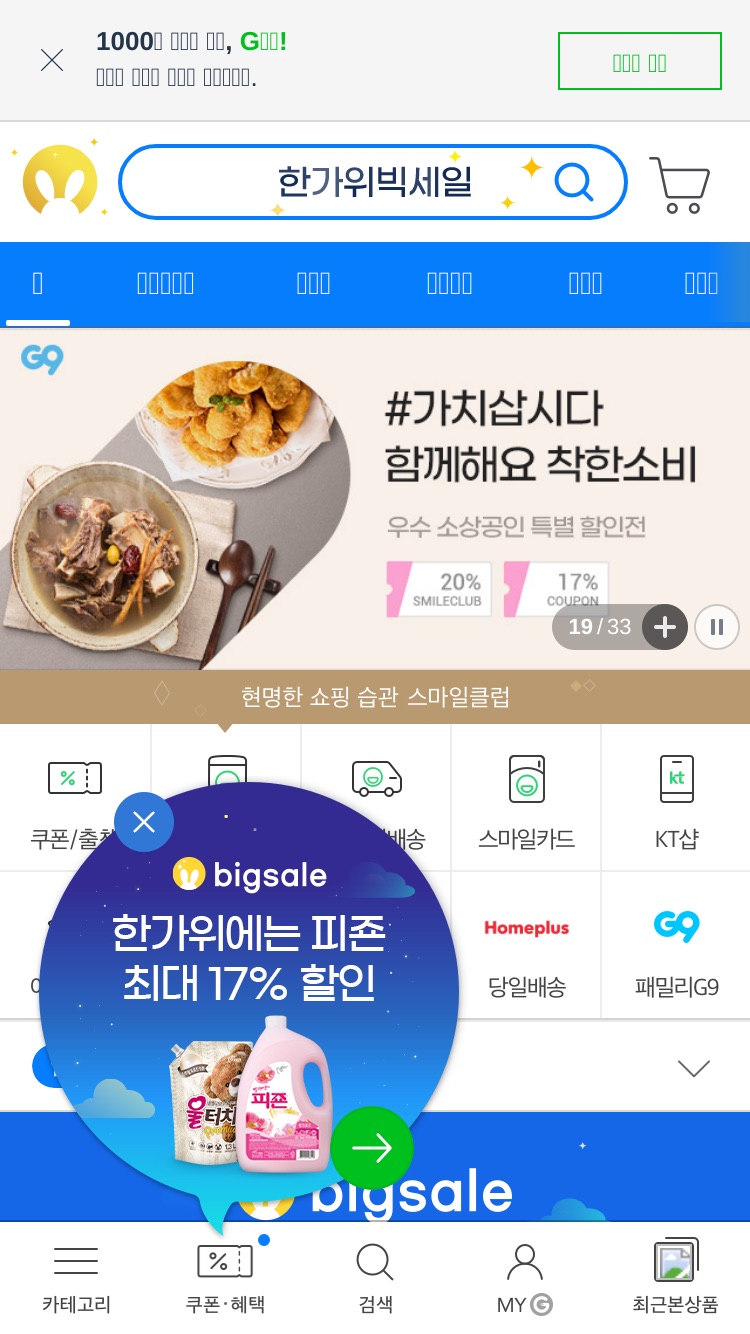Open 패밀리G9 shortcut
750x1334 pixels.
click(676, 946)
